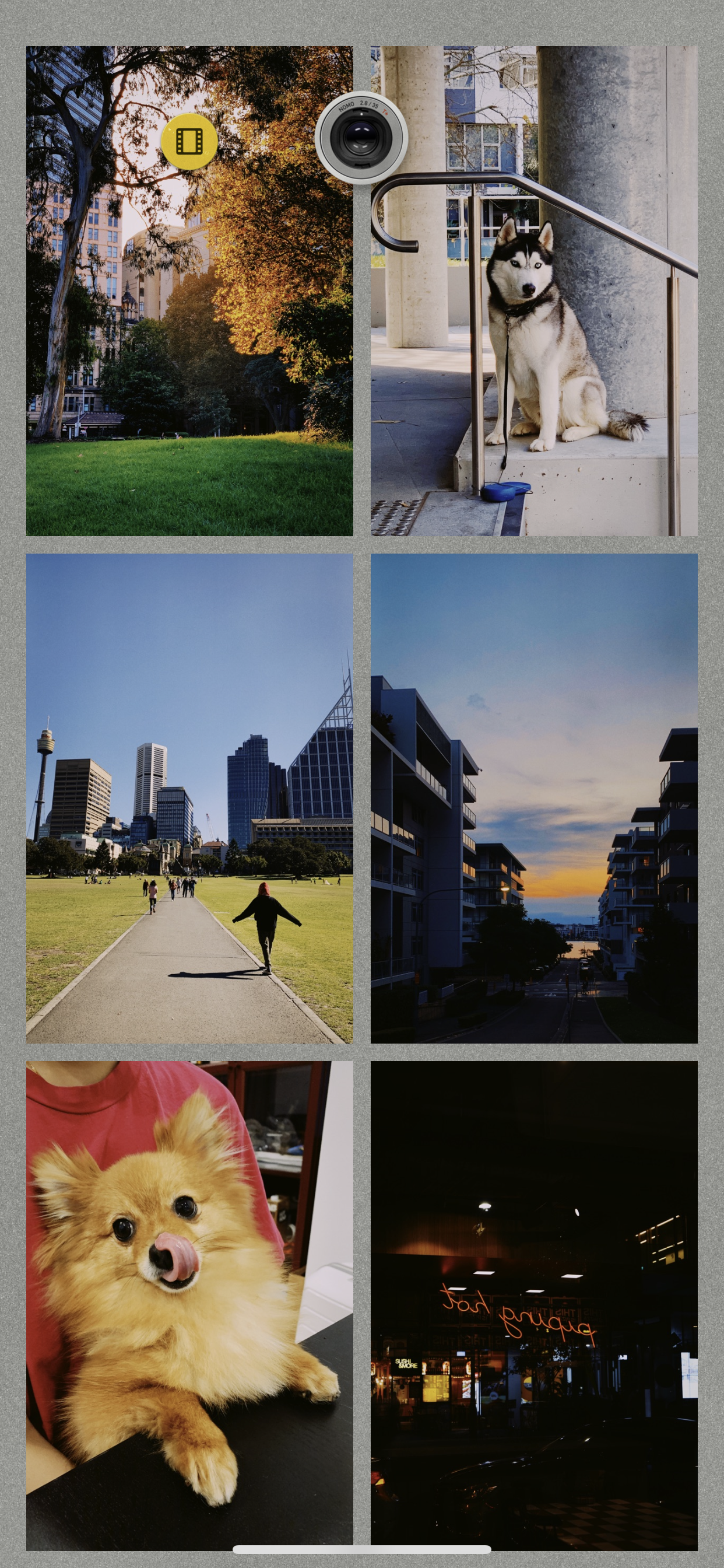Tap the yellow film roll button

189,141
